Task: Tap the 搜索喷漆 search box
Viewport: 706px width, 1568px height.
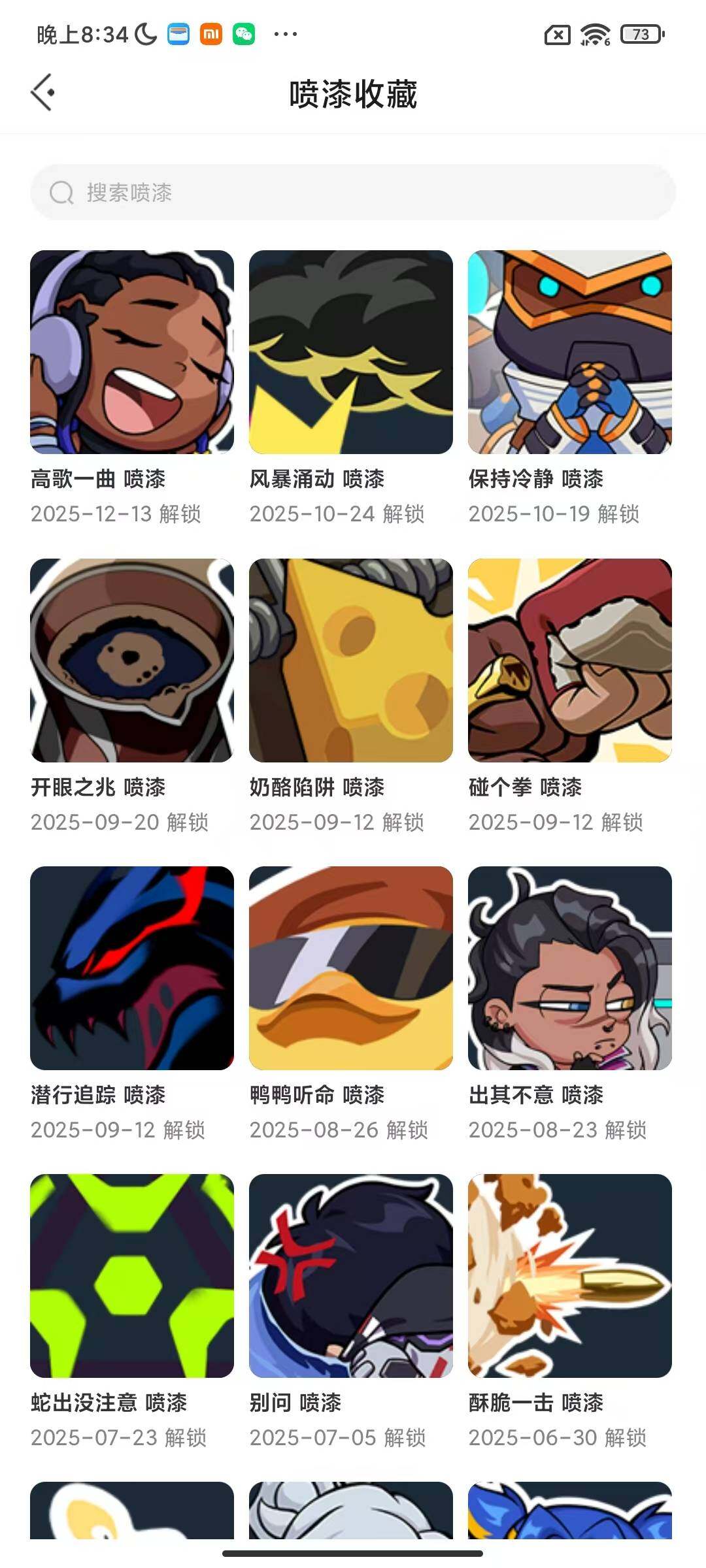Action: click(x=353, y=192)
